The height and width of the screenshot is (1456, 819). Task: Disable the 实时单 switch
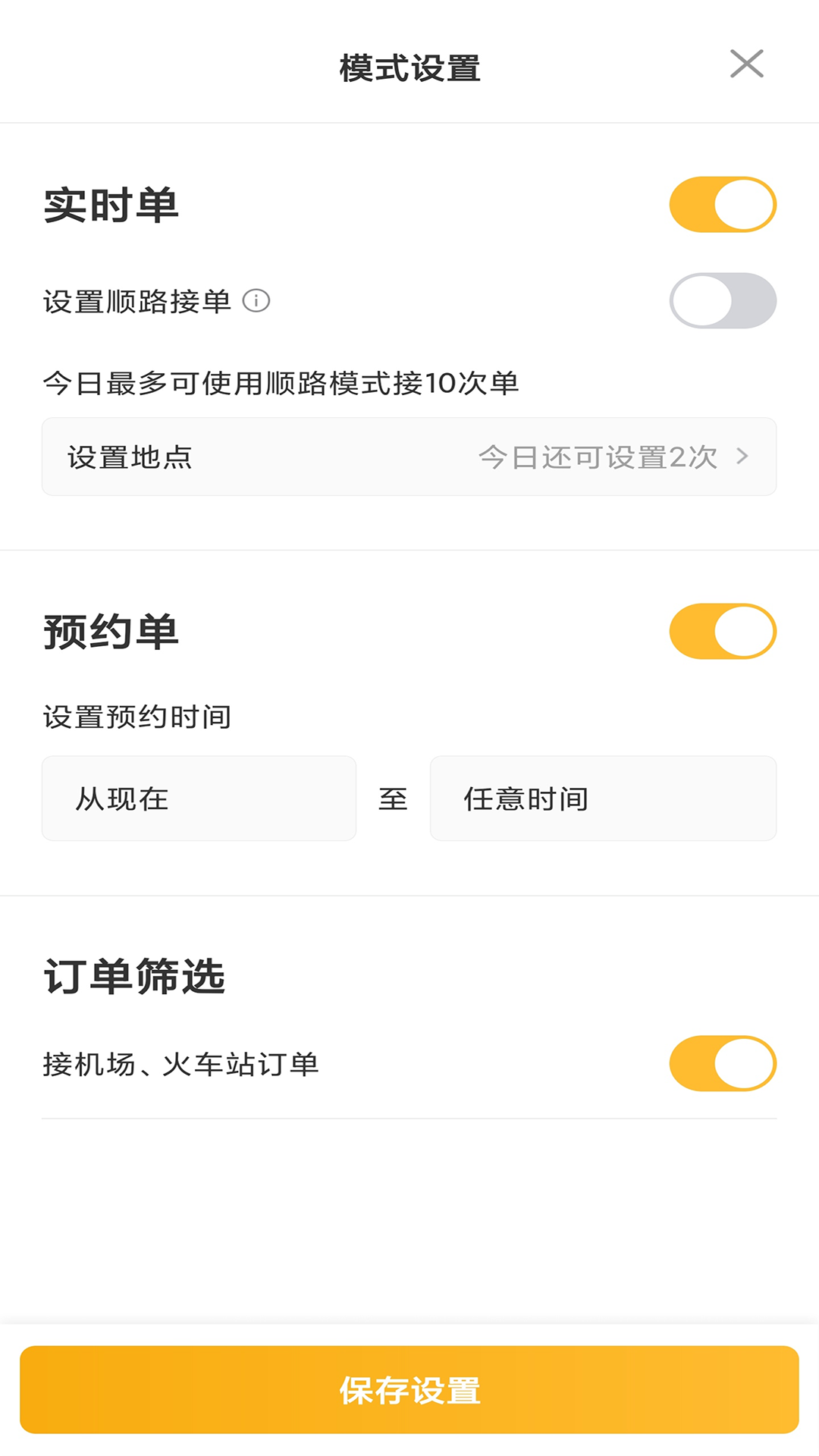[723, 203]
